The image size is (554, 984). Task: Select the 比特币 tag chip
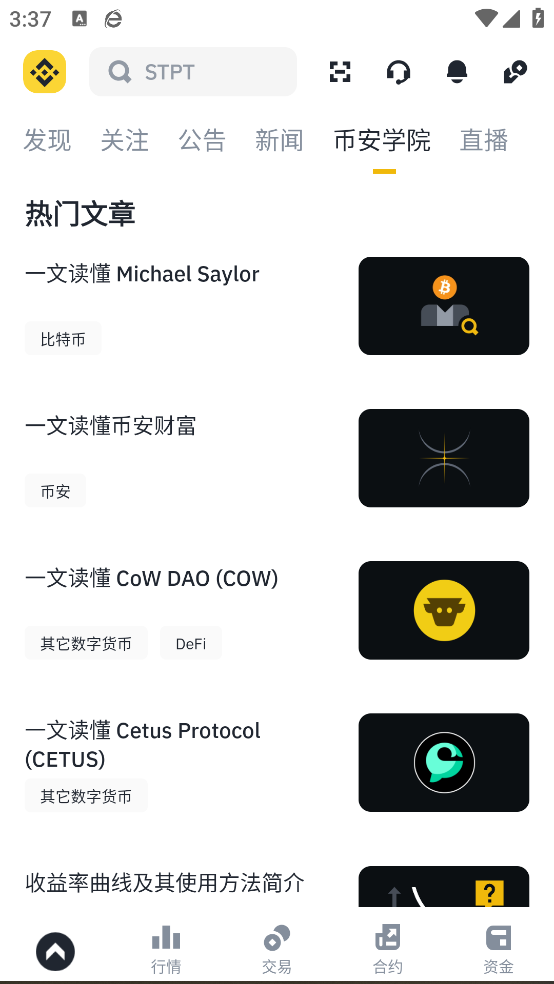[63, 339]
